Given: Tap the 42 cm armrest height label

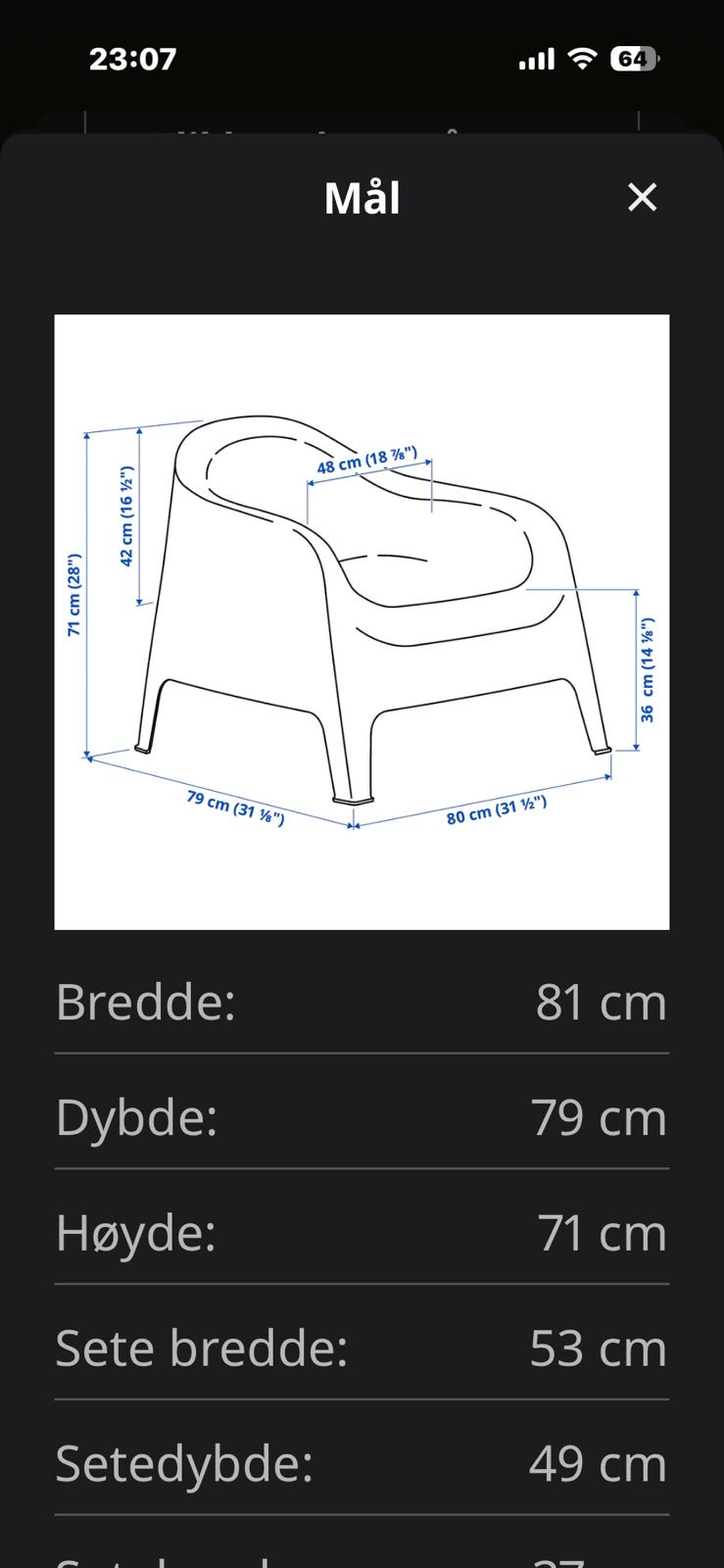Looking at the screenshot, I should 128,523.
